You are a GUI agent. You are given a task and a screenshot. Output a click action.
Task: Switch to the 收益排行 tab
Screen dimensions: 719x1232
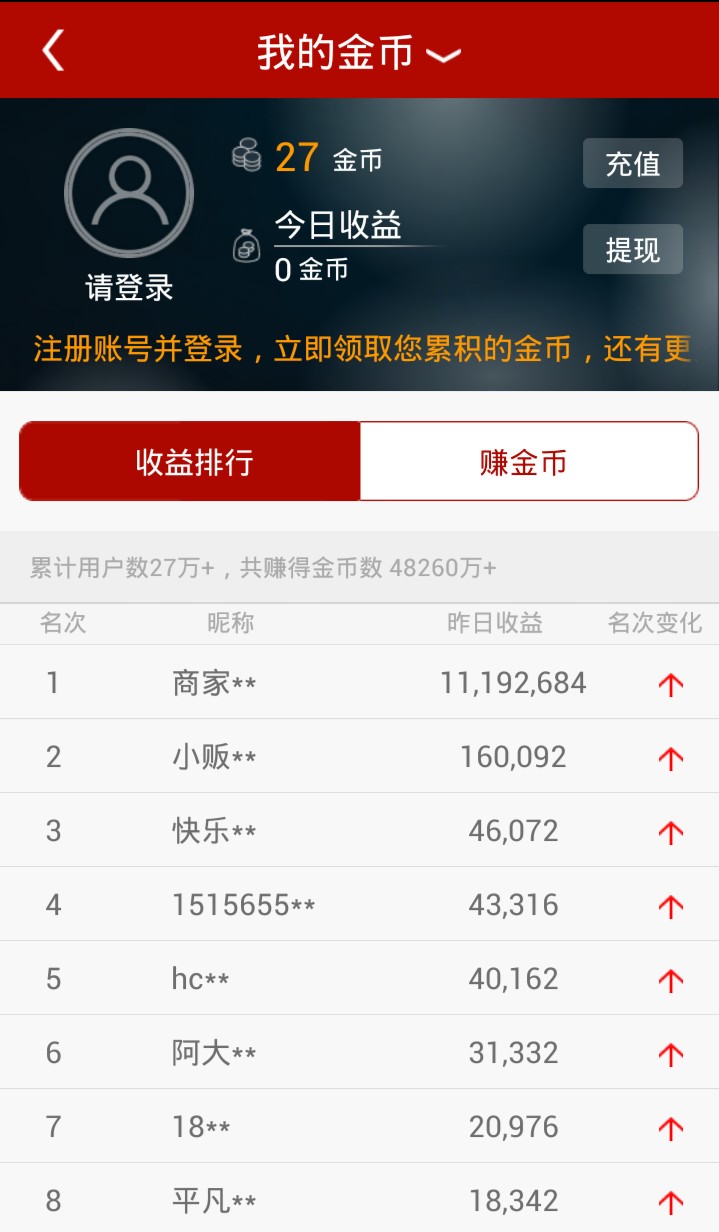(190, 461)
